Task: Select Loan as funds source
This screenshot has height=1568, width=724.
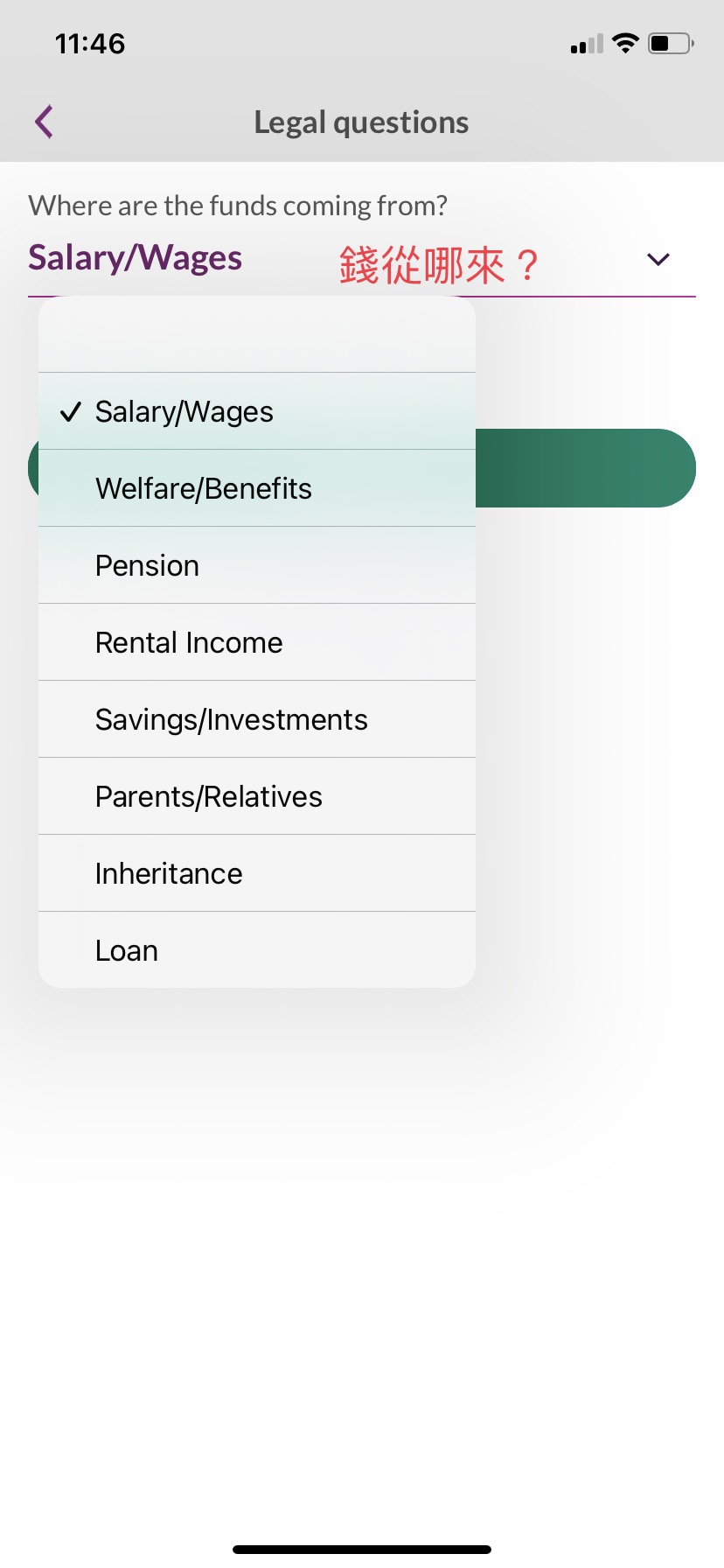Action: coord(127,950)
